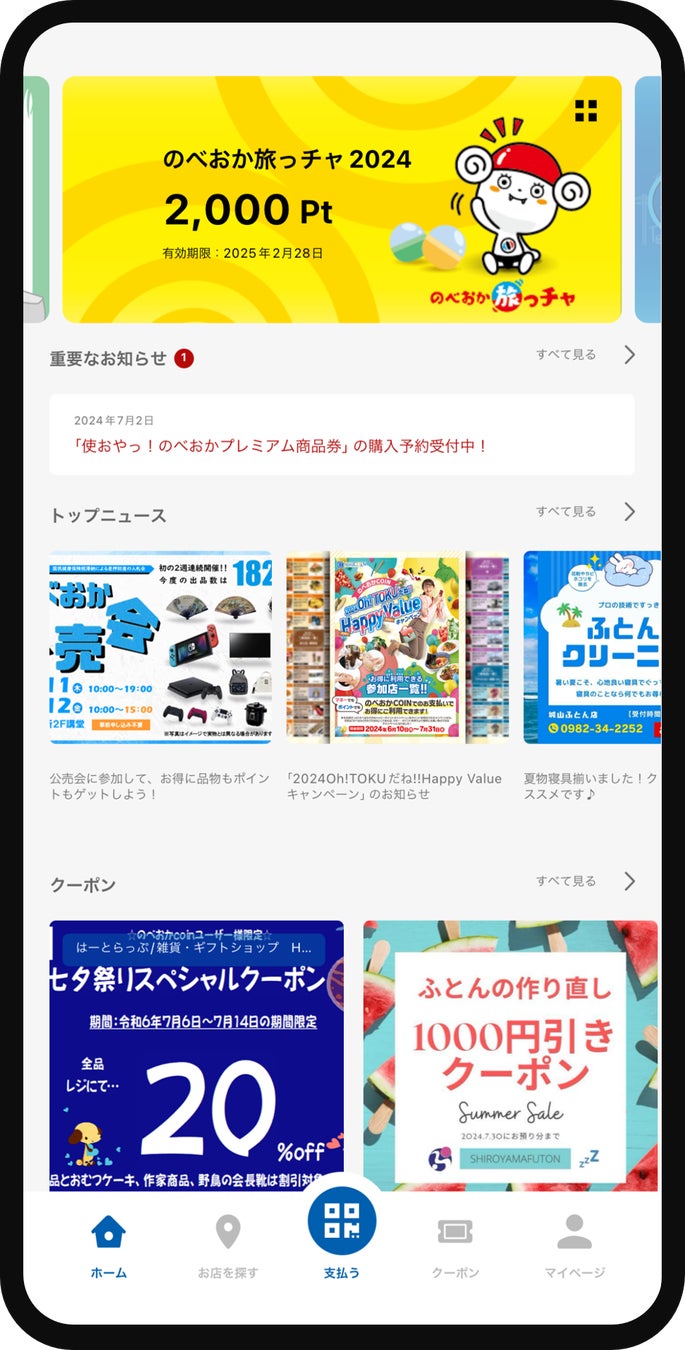Open the 公売会 news article
The image size is (685, 1350).
click(160, 647)
